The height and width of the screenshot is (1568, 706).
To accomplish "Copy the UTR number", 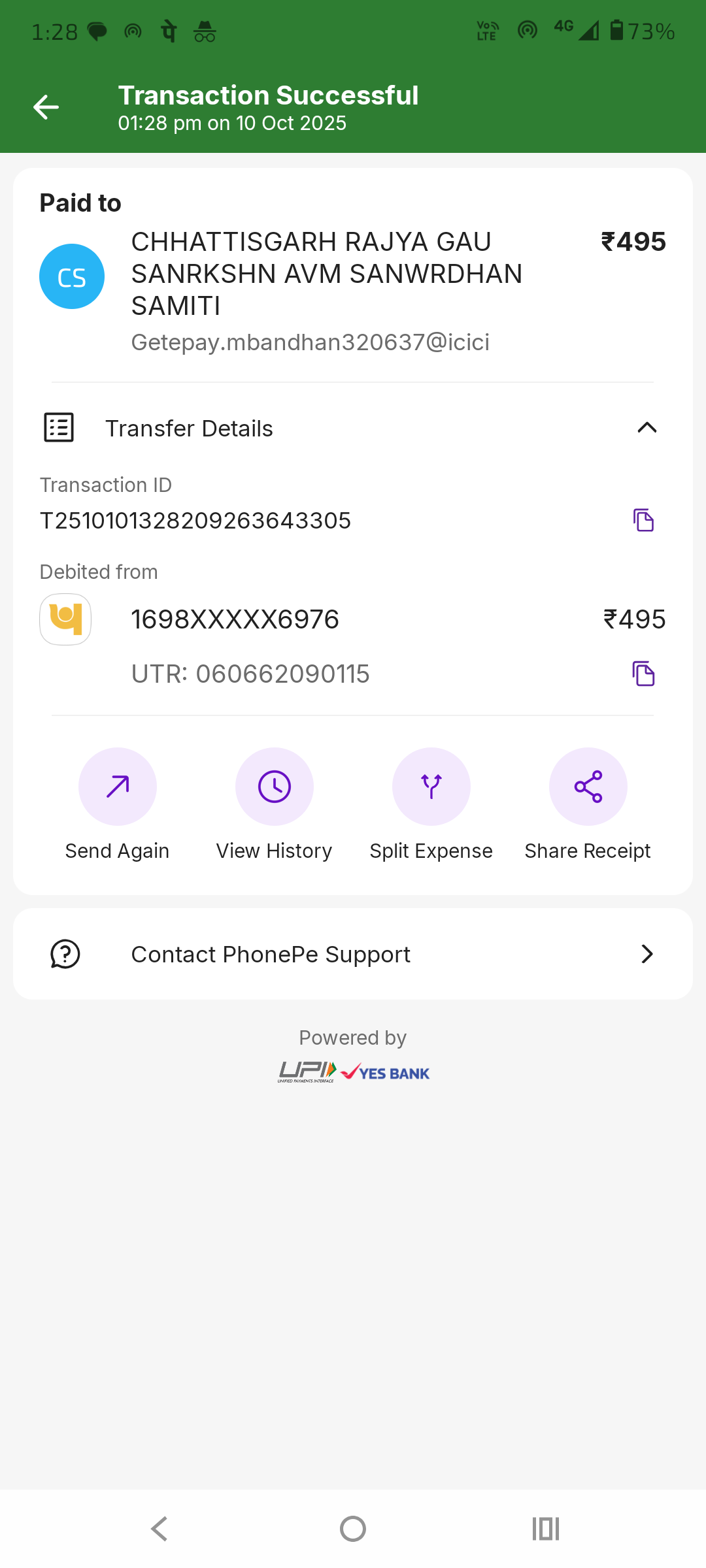I will 643,674.
